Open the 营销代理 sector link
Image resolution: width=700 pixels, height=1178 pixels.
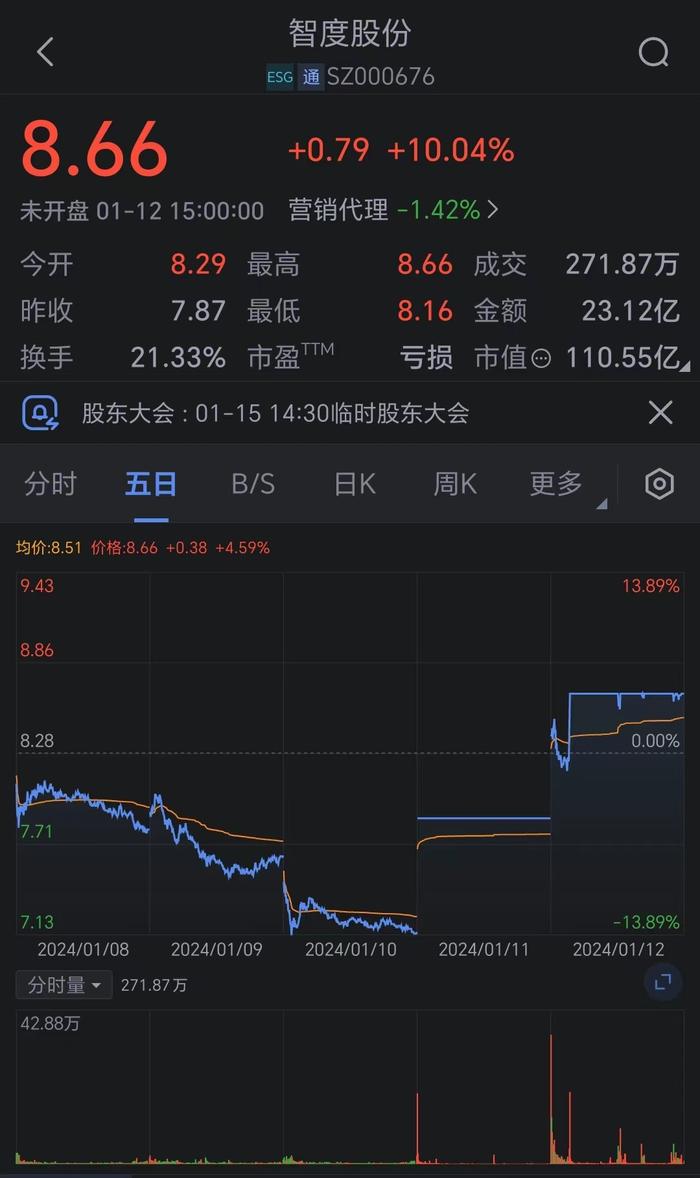tap(394, 210)
